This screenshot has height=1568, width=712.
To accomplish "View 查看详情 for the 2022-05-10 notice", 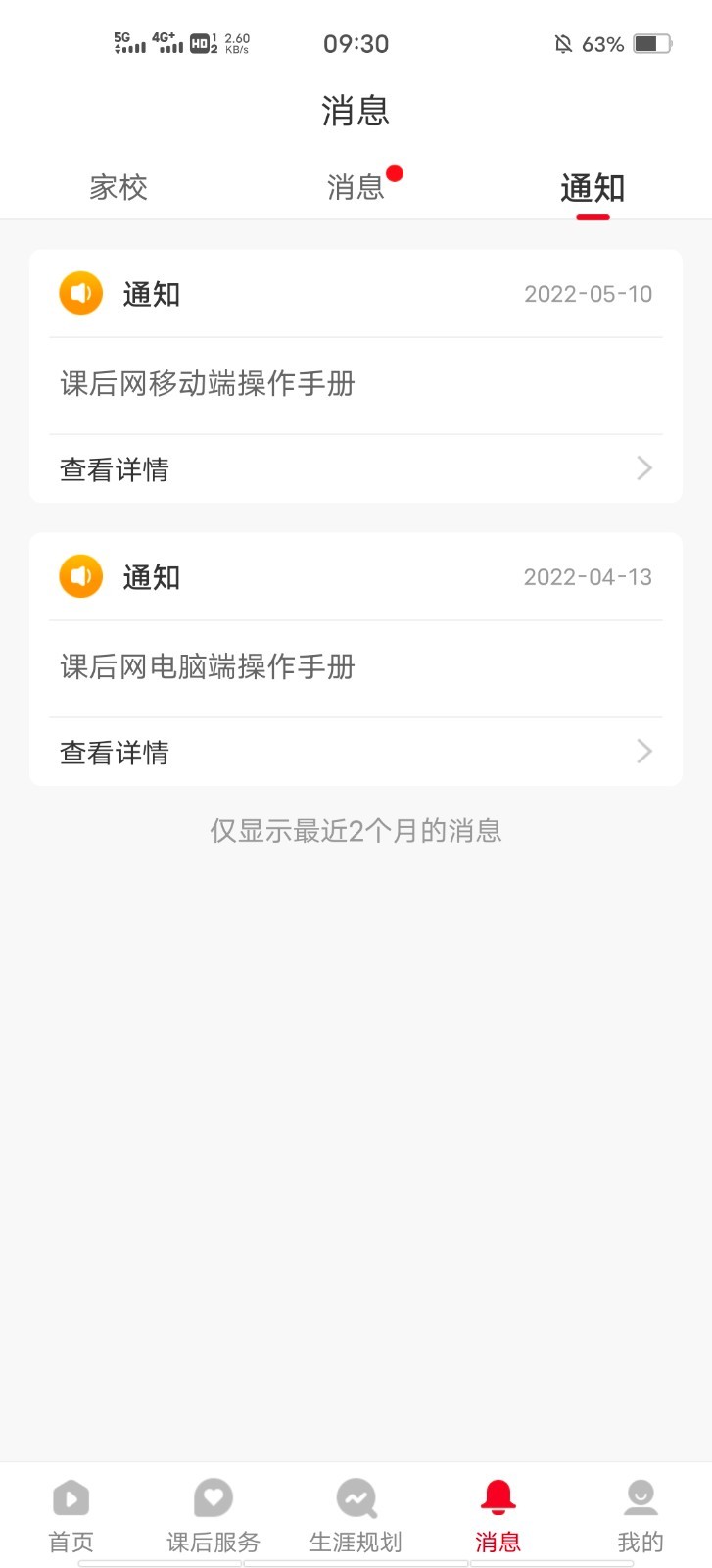I will coord(356,469).
